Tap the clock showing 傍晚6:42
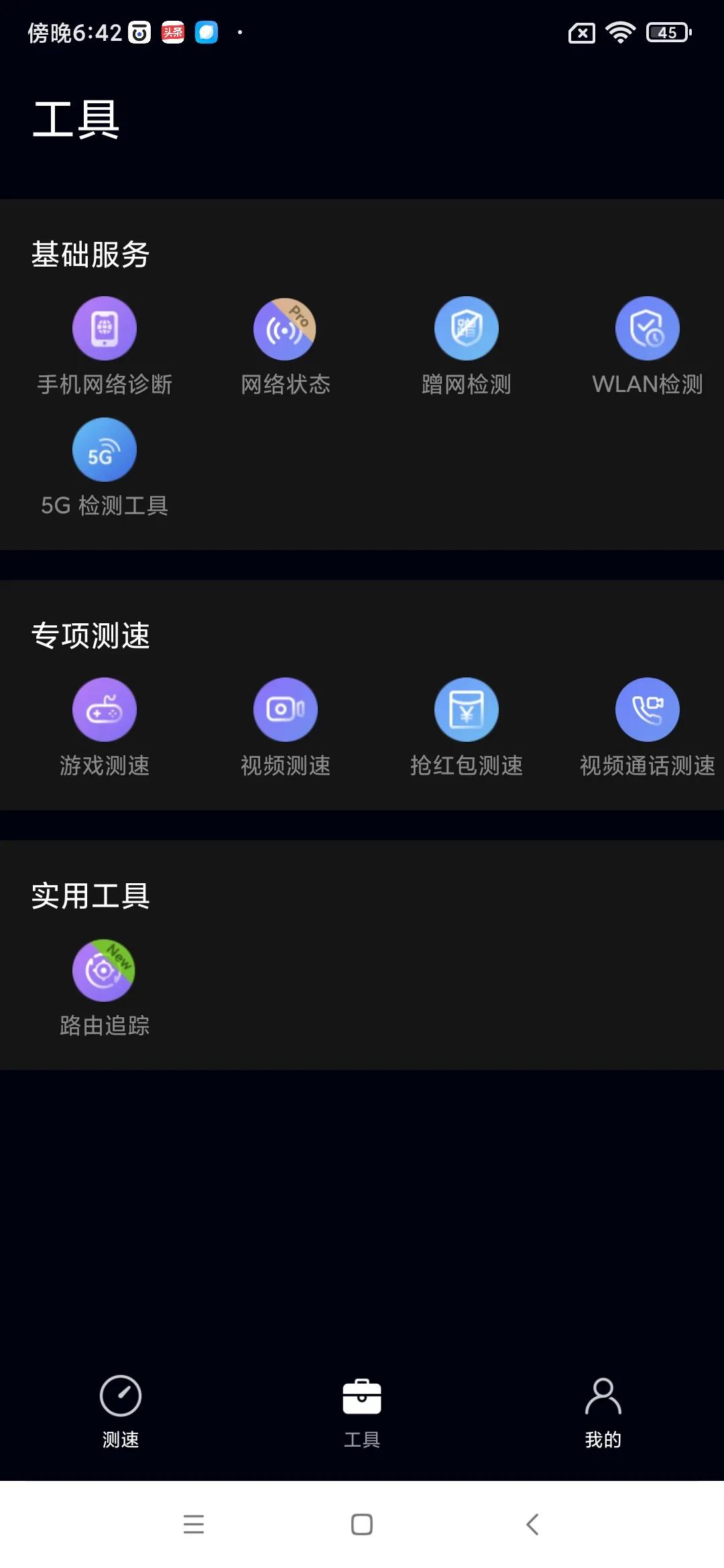Screen dimensions: 724x1568 74,31
